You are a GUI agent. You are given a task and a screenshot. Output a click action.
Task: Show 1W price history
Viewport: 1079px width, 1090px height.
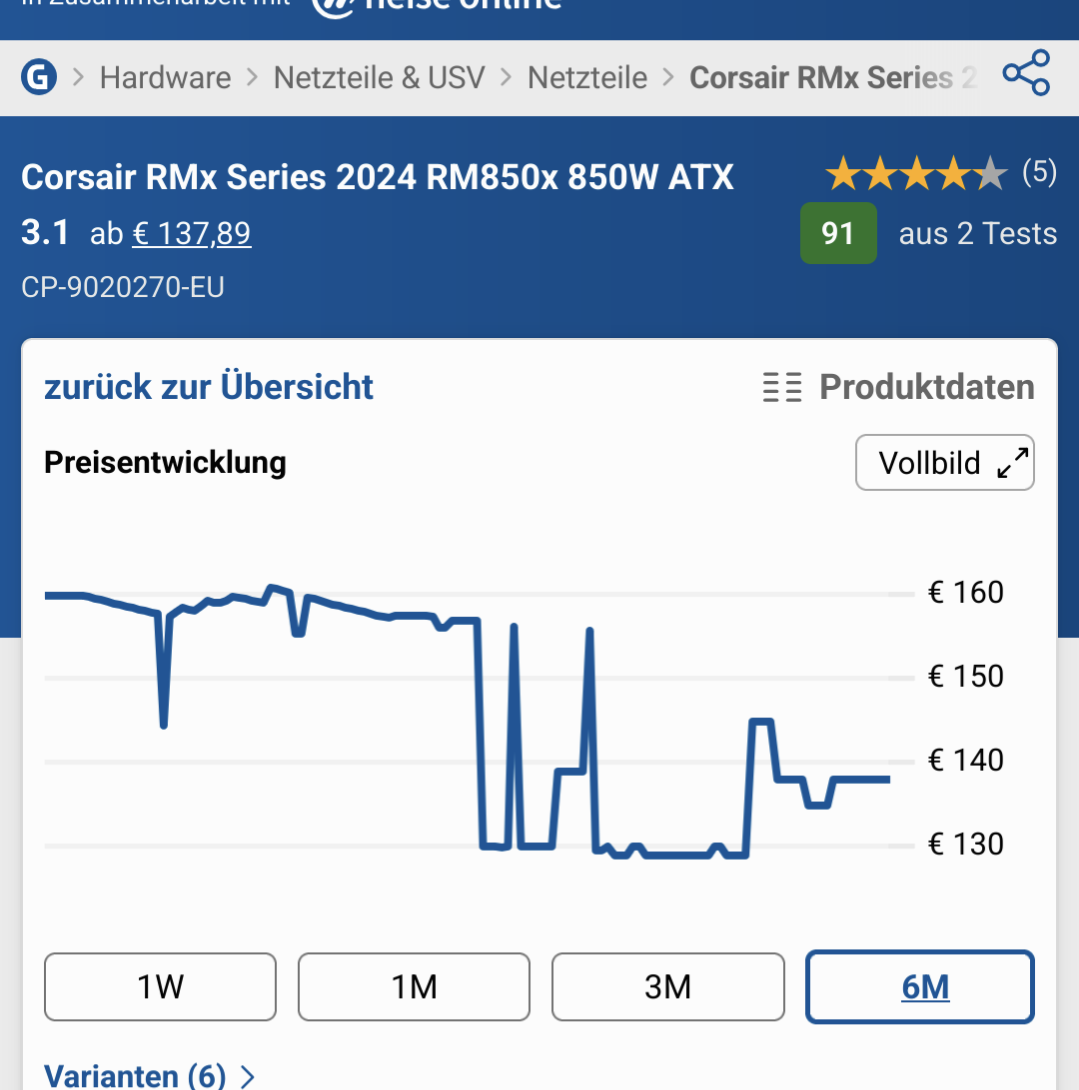tap(160, 987)
